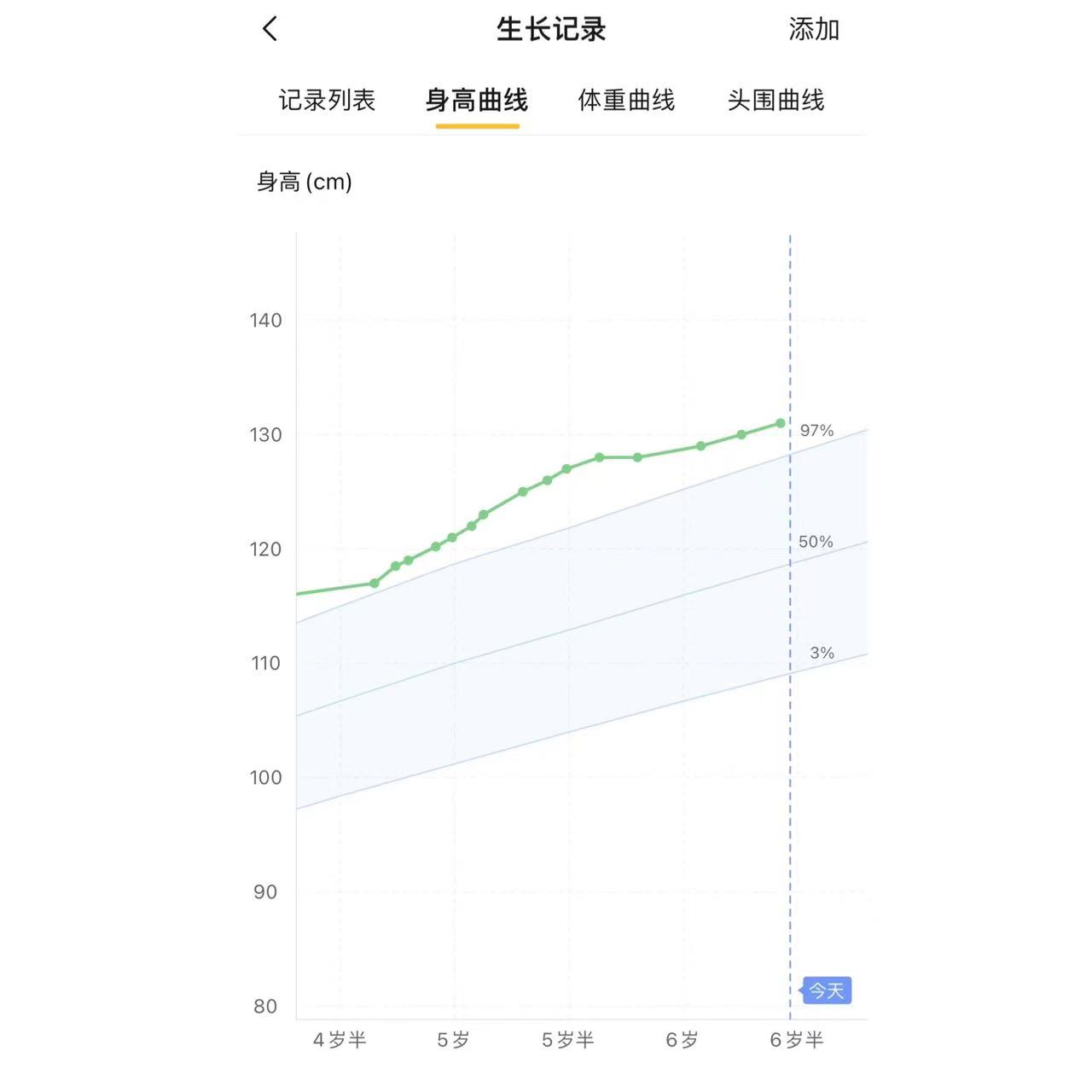This screenshot has height=1092, width=1092.
Task: Switch to the 记录列表 tab
Action: [327, 100]
